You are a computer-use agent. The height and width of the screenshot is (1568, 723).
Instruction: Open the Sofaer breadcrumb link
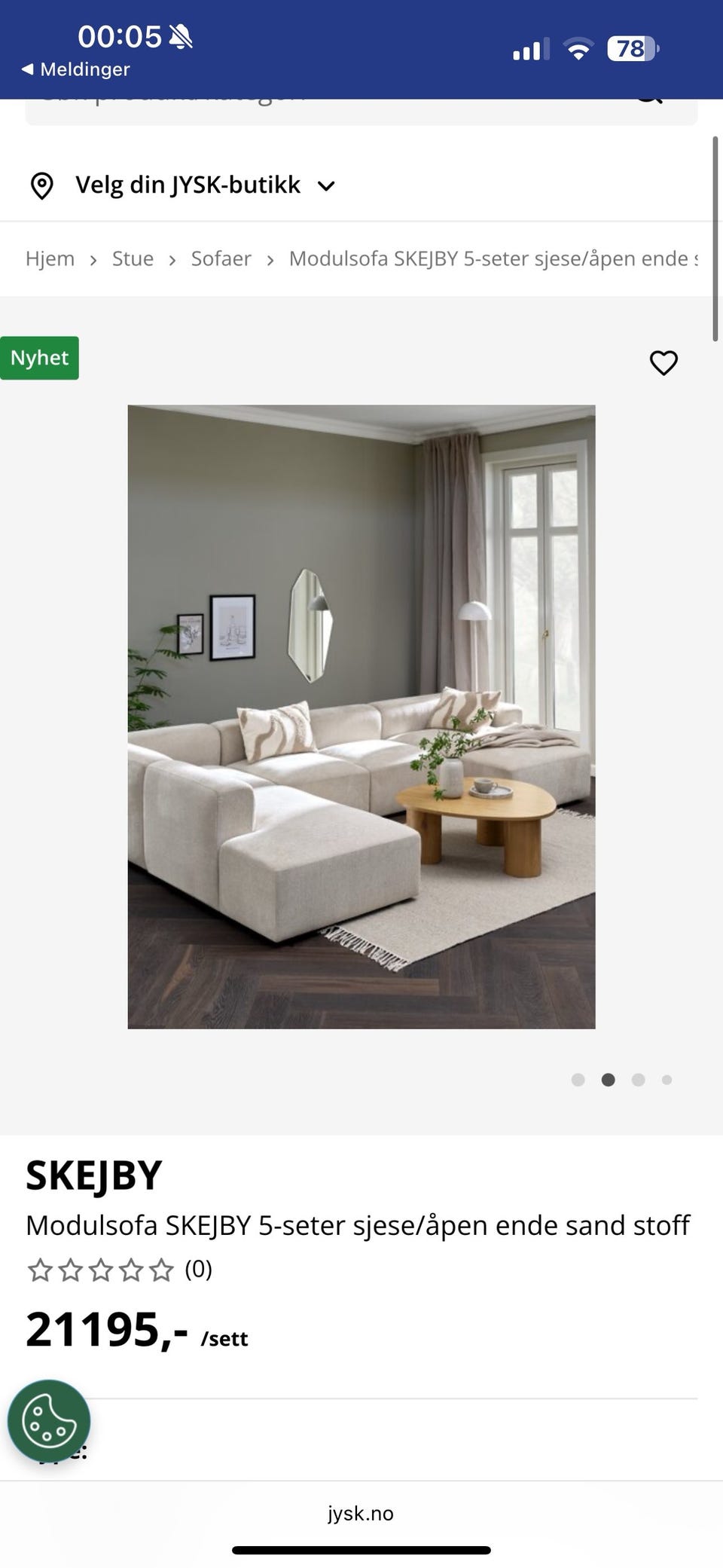[221, 258]
